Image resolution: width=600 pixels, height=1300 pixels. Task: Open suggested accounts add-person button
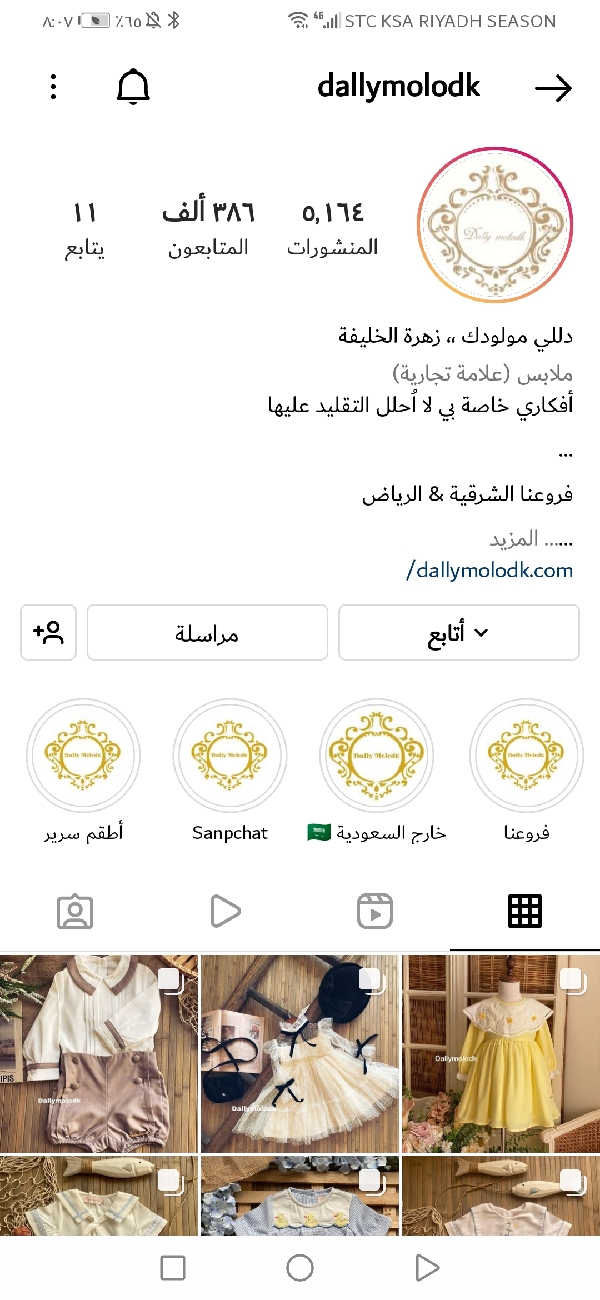pyautogui.click(x=48, y=632)
